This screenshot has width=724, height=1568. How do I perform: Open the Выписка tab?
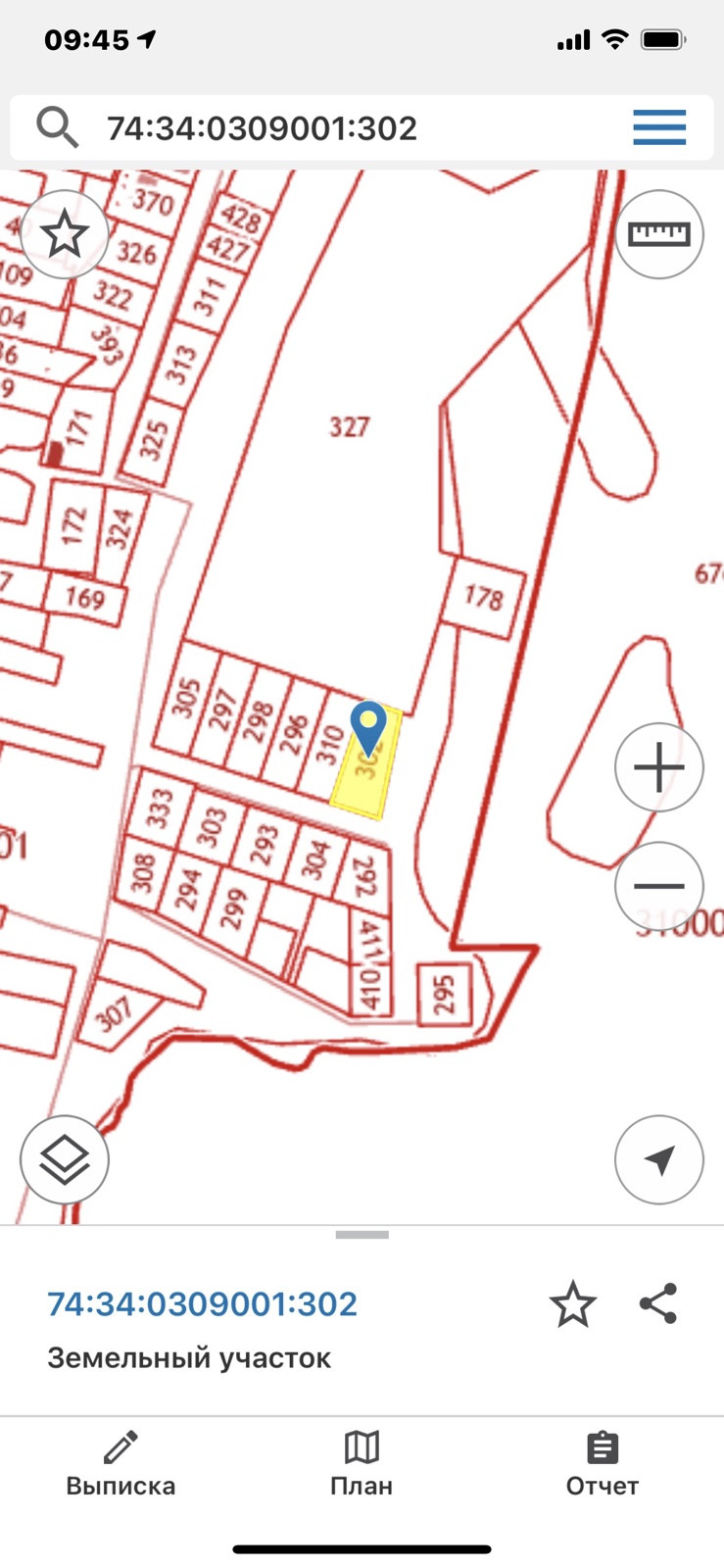click(121, 1464)
